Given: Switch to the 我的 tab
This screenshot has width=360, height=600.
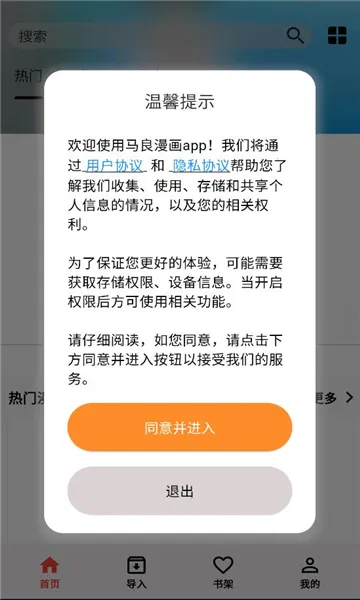Looking at the screenshot, I should [310, 572].
